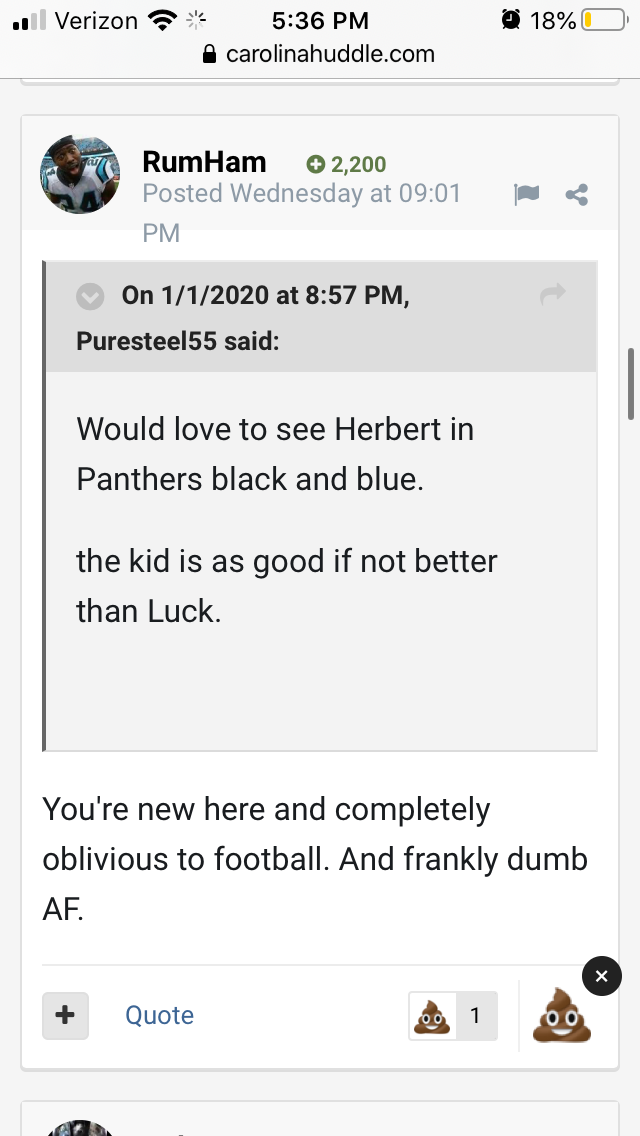This screenshot has width=640, height=1136.
Task: Report RumHam's post with flag icon
Action: 526,194
